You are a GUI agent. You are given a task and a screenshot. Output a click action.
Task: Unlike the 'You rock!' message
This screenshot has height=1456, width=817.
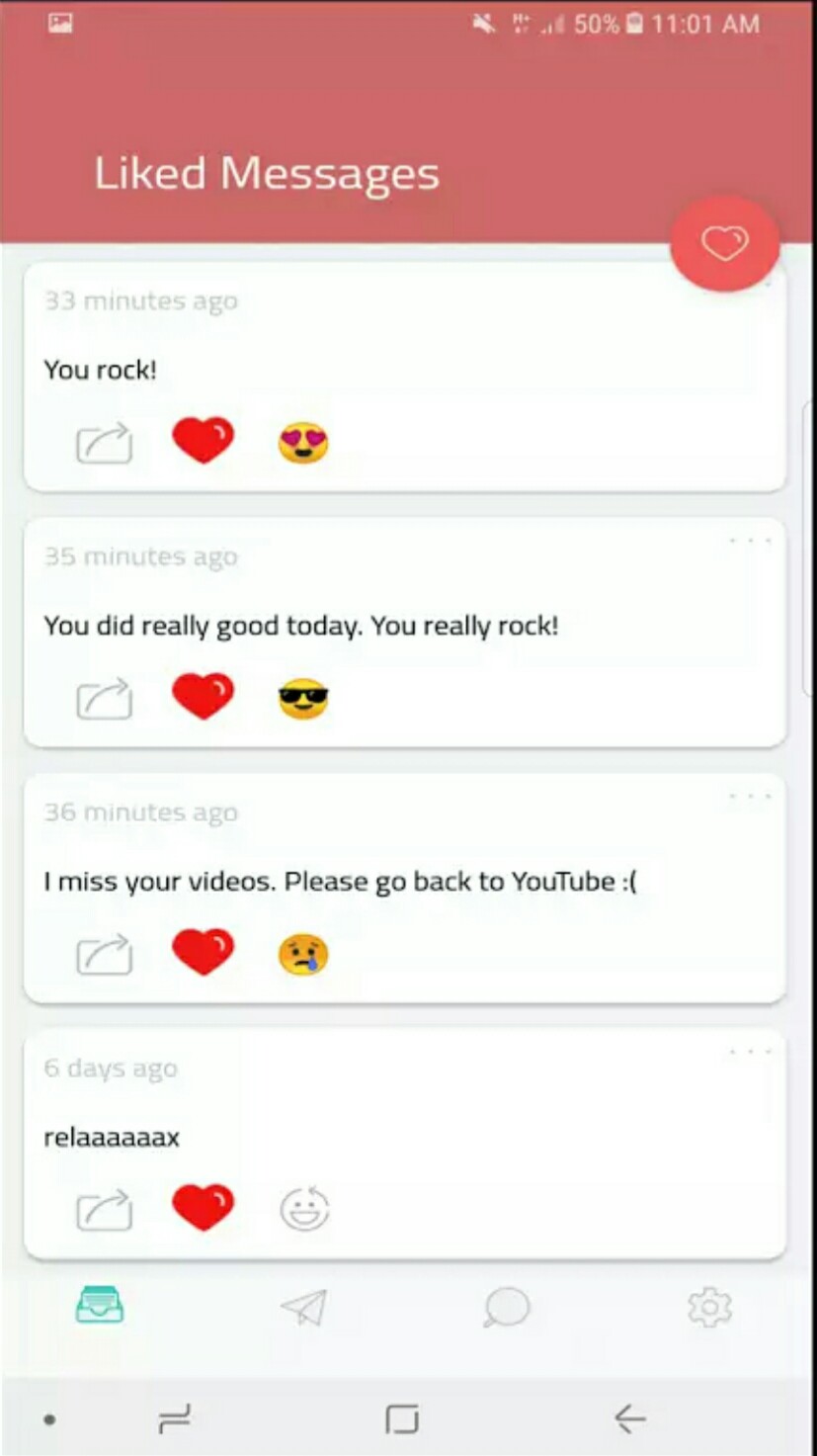pos(204,441)
